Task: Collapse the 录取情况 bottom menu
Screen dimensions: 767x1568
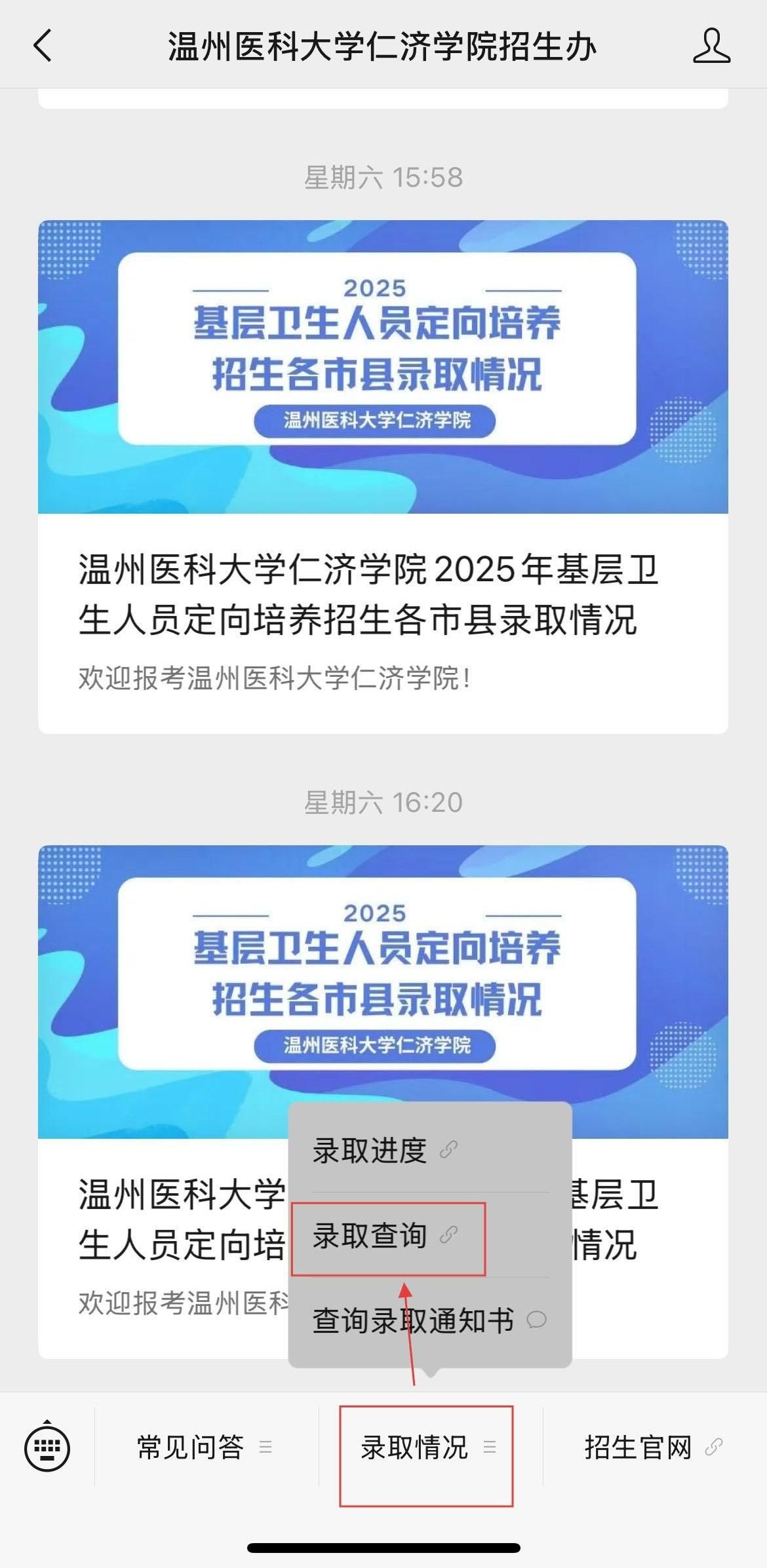Action: tap(427, 1447)
